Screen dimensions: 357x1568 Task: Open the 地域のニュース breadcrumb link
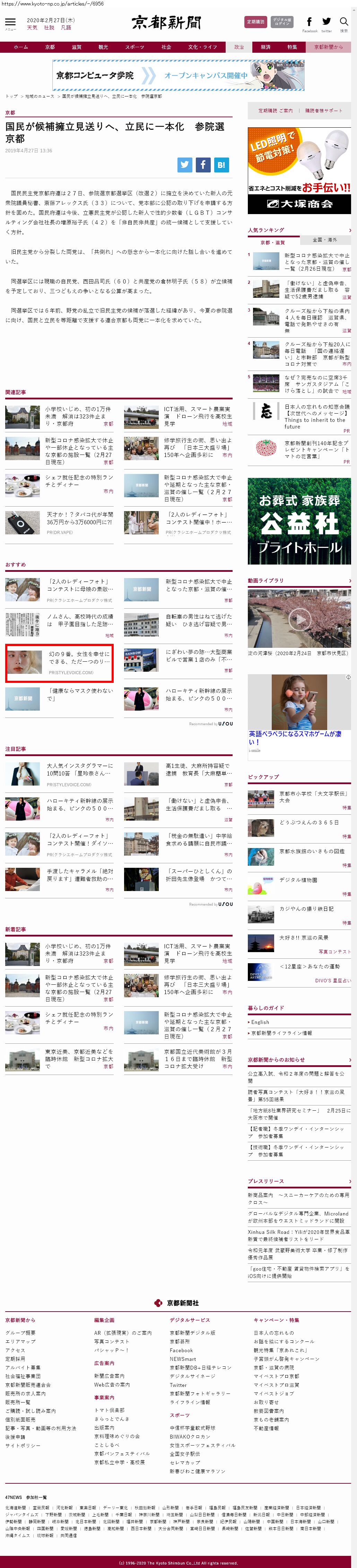[x=39, y=96]
